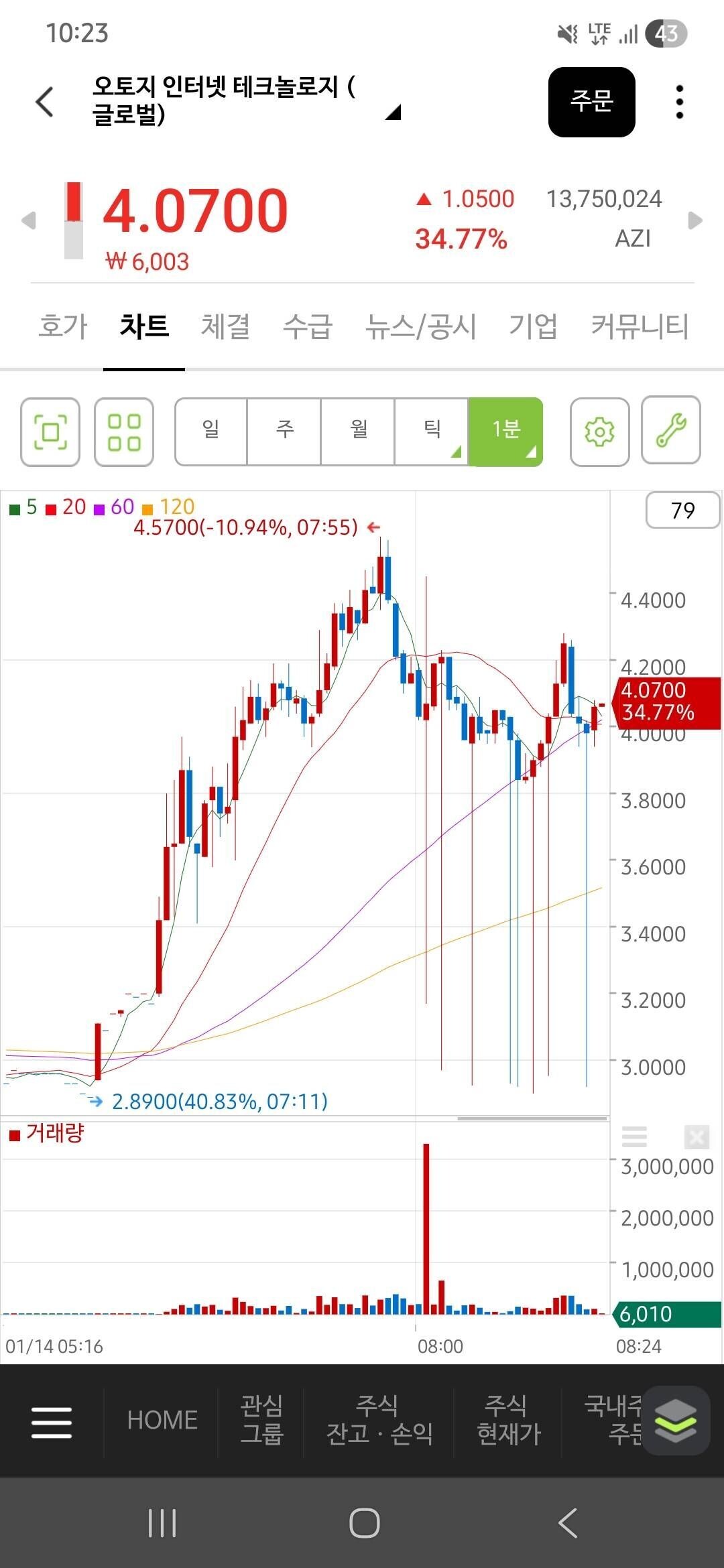Open the stock name dropdown

click(x=393, y=112)
